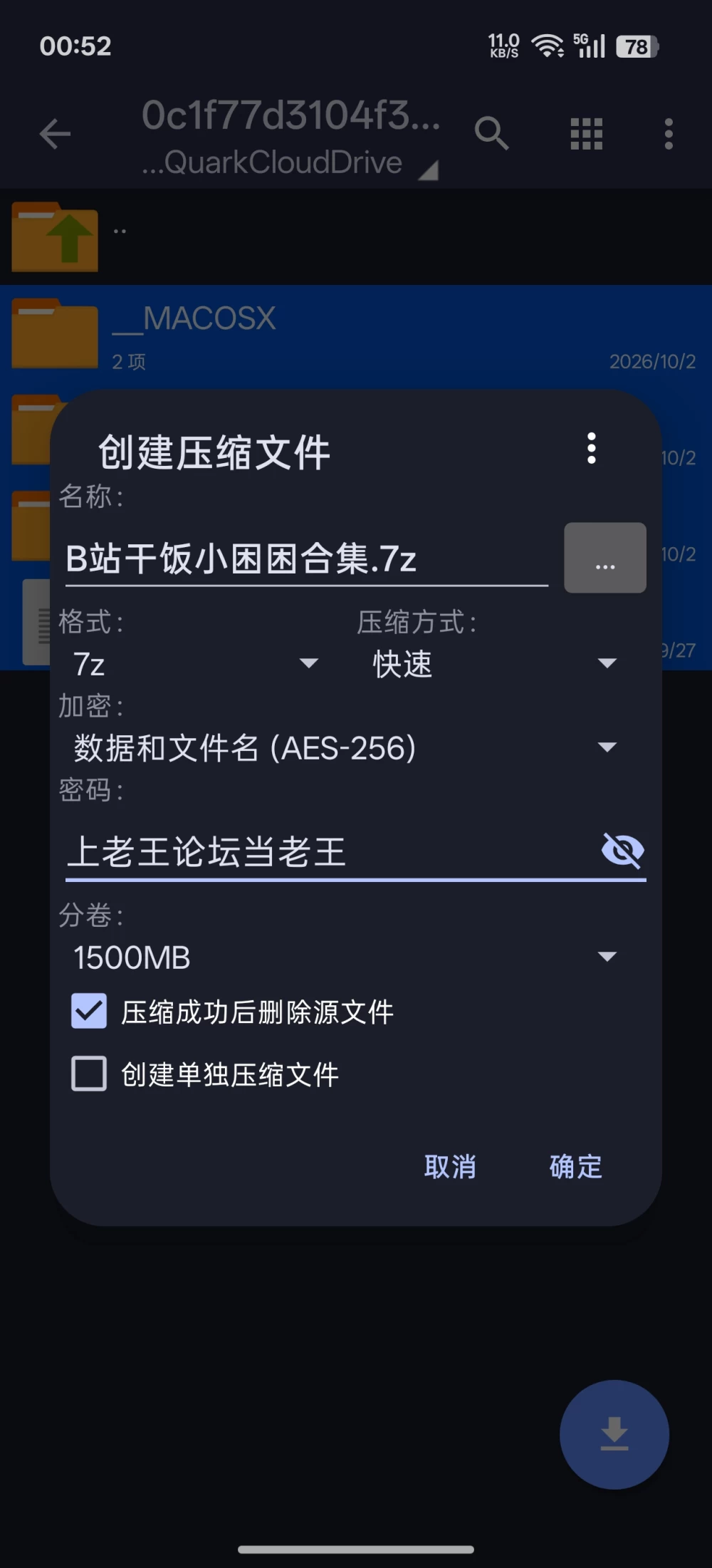Image resolution: width=712 pixels, height=1568 pixels.
Task: Open the 7z format dropdown
Action: click(196, 664)
